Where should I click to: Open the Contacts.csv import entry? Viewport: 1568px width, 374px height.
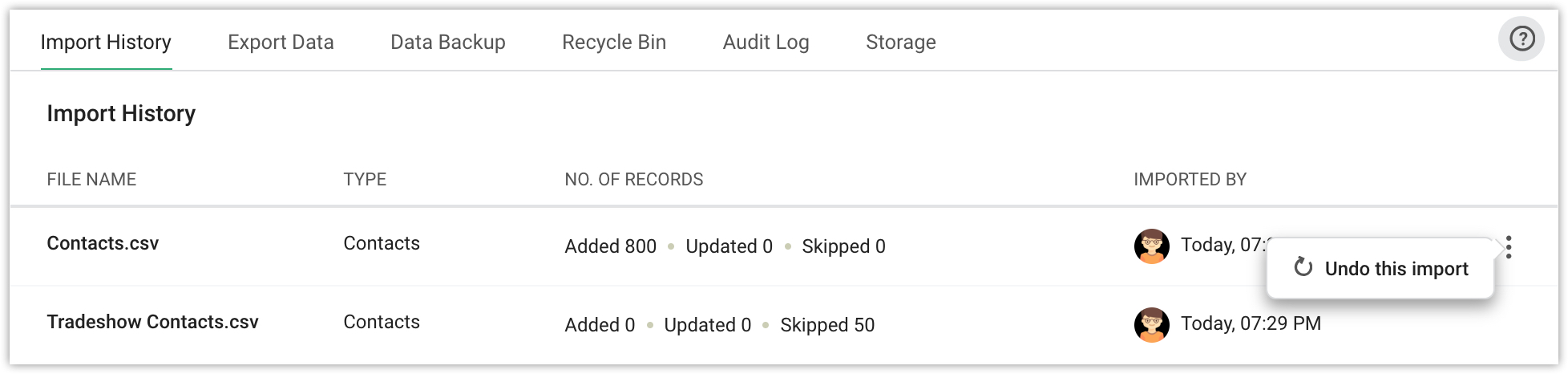pyautogui.click(x=103, y=243)
